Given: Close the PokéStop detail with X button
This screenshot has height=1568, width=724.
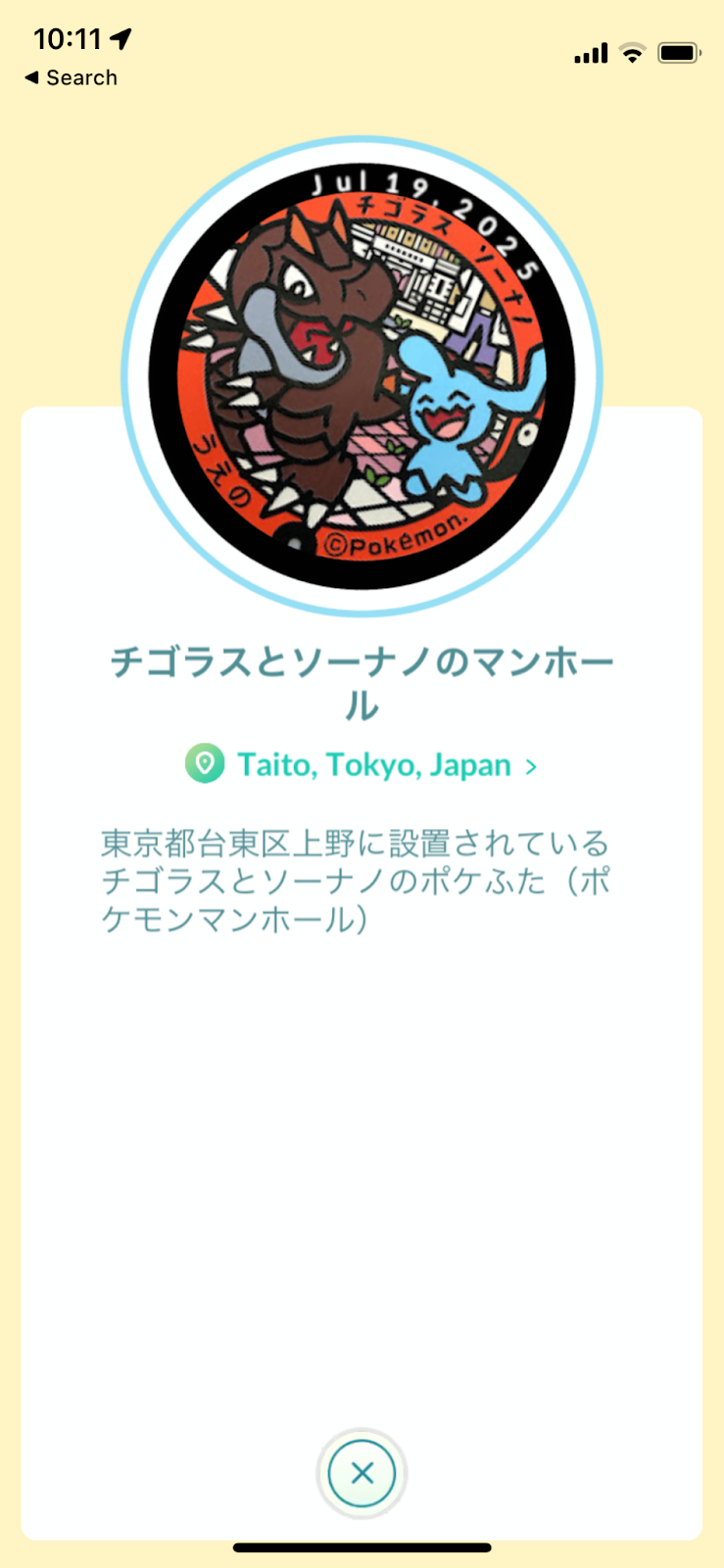Looking at the screenshot, I should coord(362,1472).
